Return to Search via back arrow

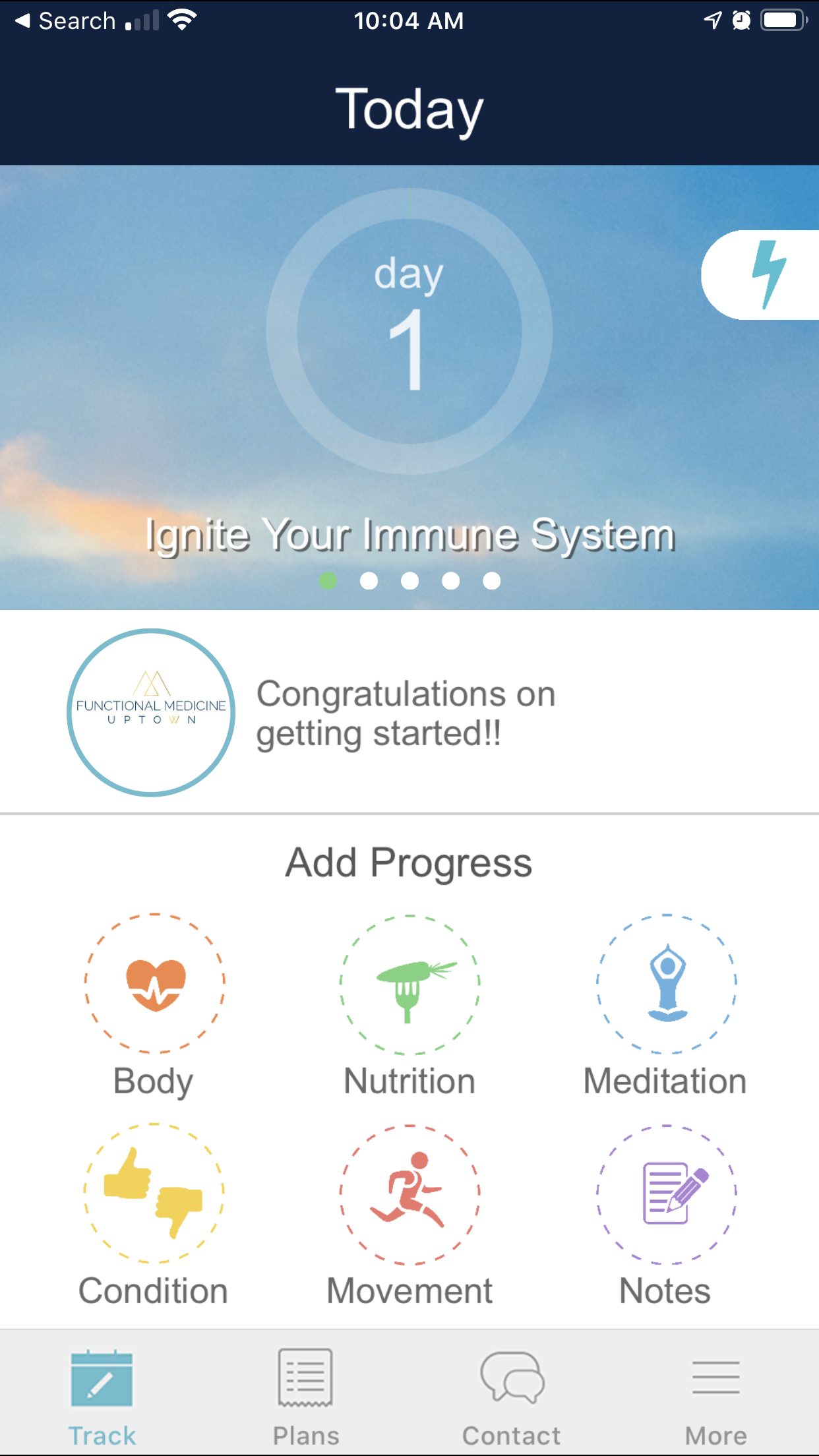(x=66, y=21)
